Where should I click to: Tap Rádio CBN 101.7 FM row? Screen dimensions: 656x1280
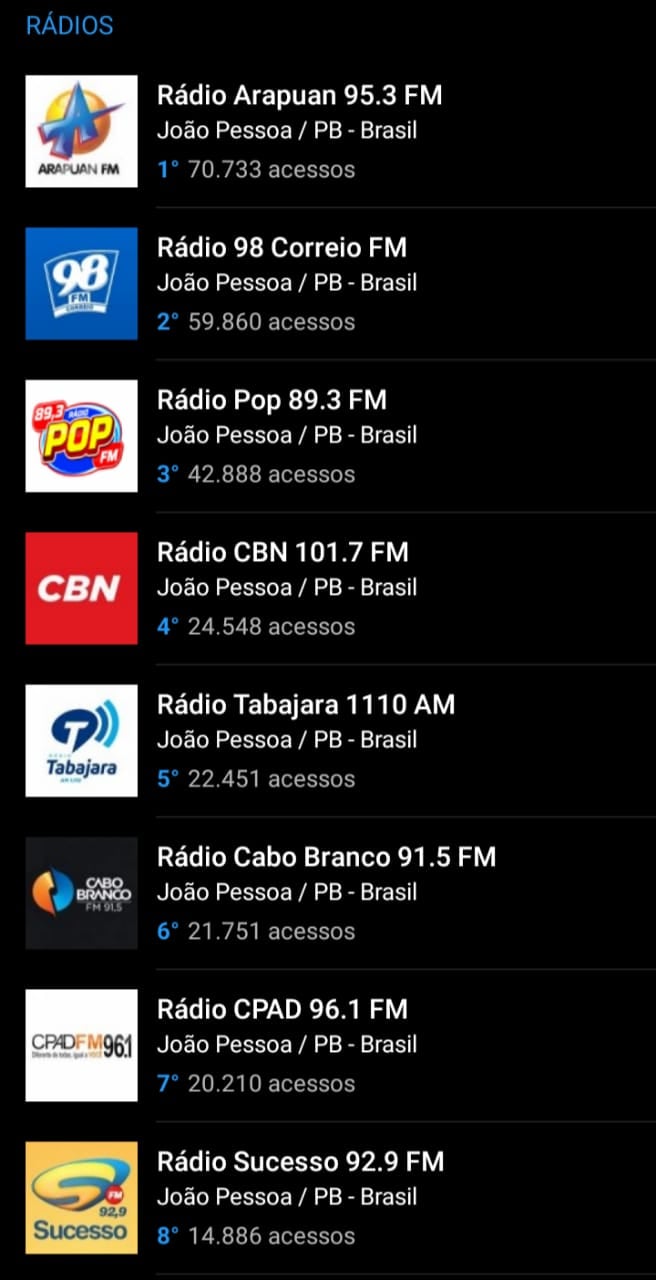click(328, 588)
